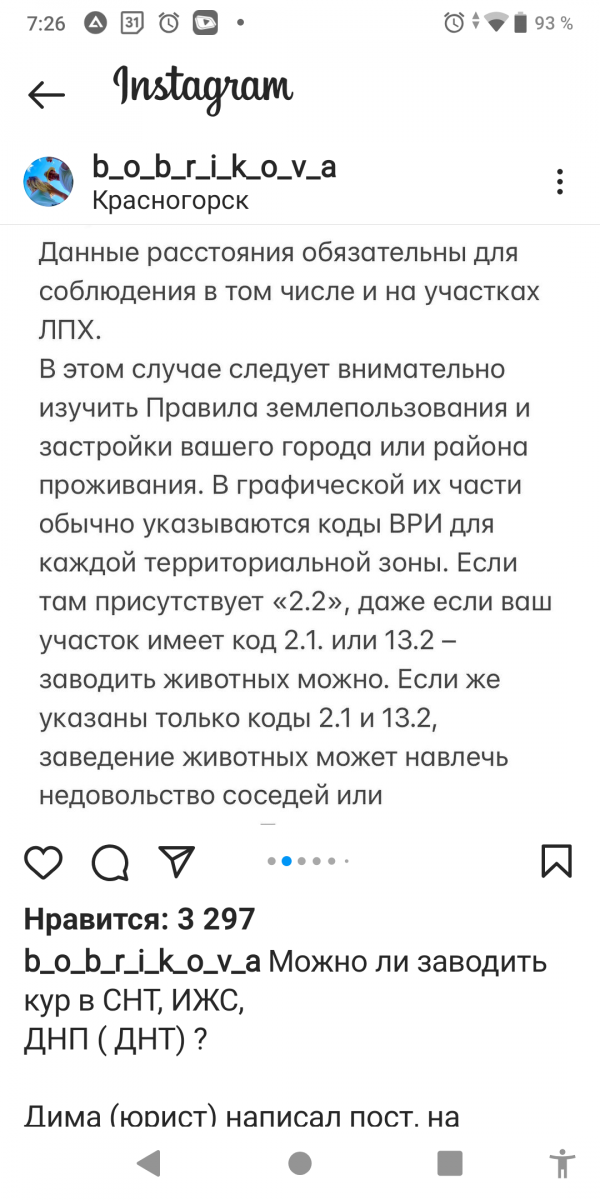This screenshot has width=600, height=1200.
Task: Share the post via the paper plane
Action: (177, 860)
